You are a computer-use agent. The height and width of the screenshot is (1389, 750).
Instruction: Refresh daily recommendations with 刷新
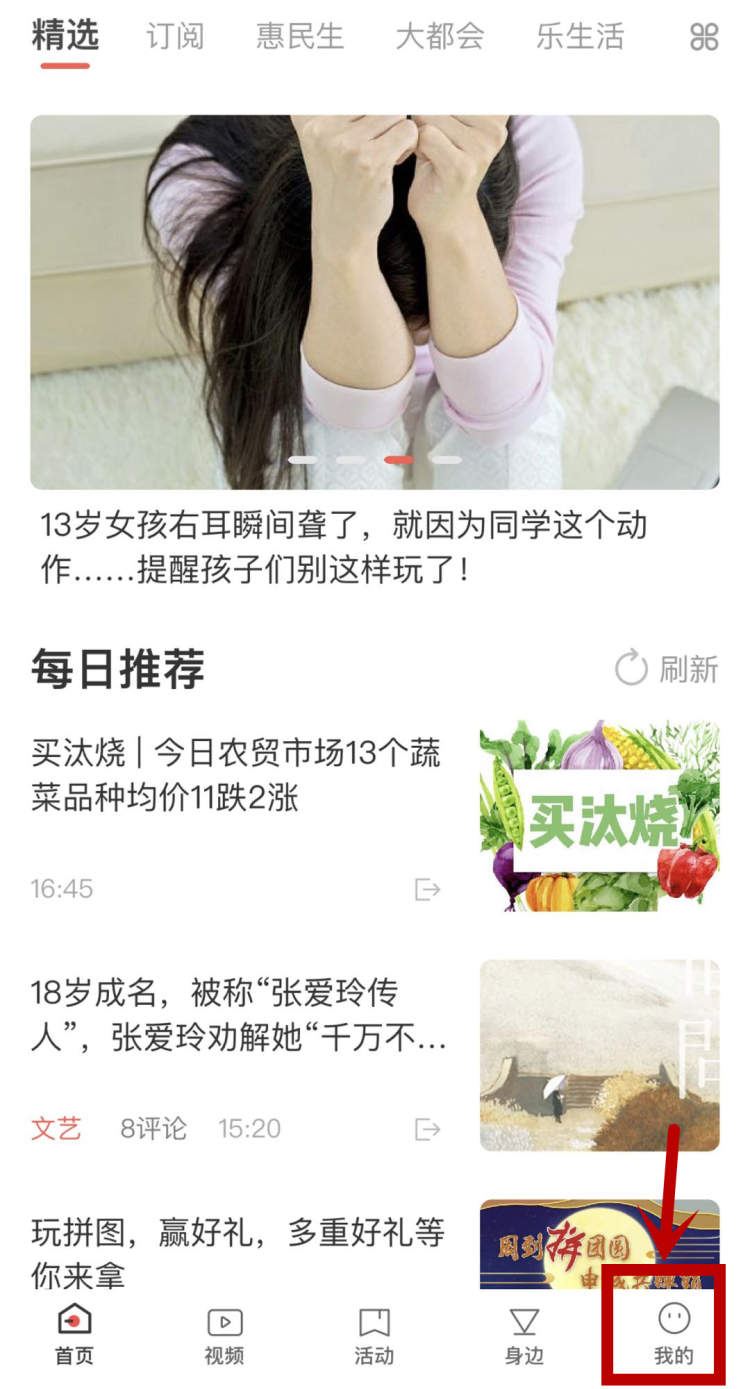pyautogui.click(x=666, y=669)
